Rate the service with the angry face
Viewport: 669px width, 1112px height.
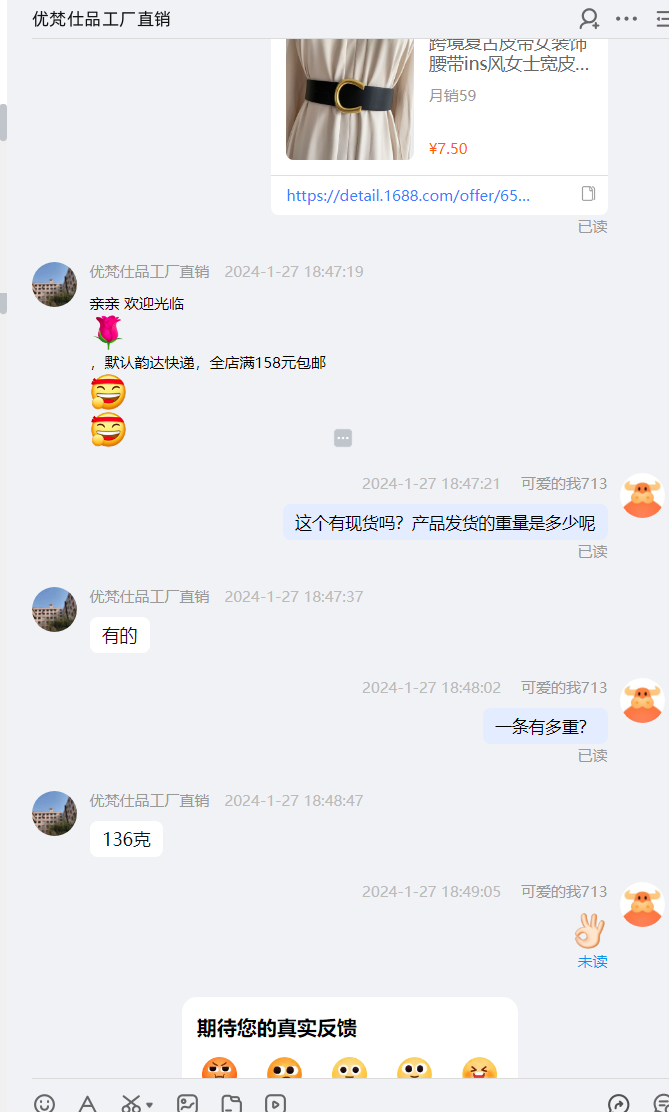[219, 1069]
